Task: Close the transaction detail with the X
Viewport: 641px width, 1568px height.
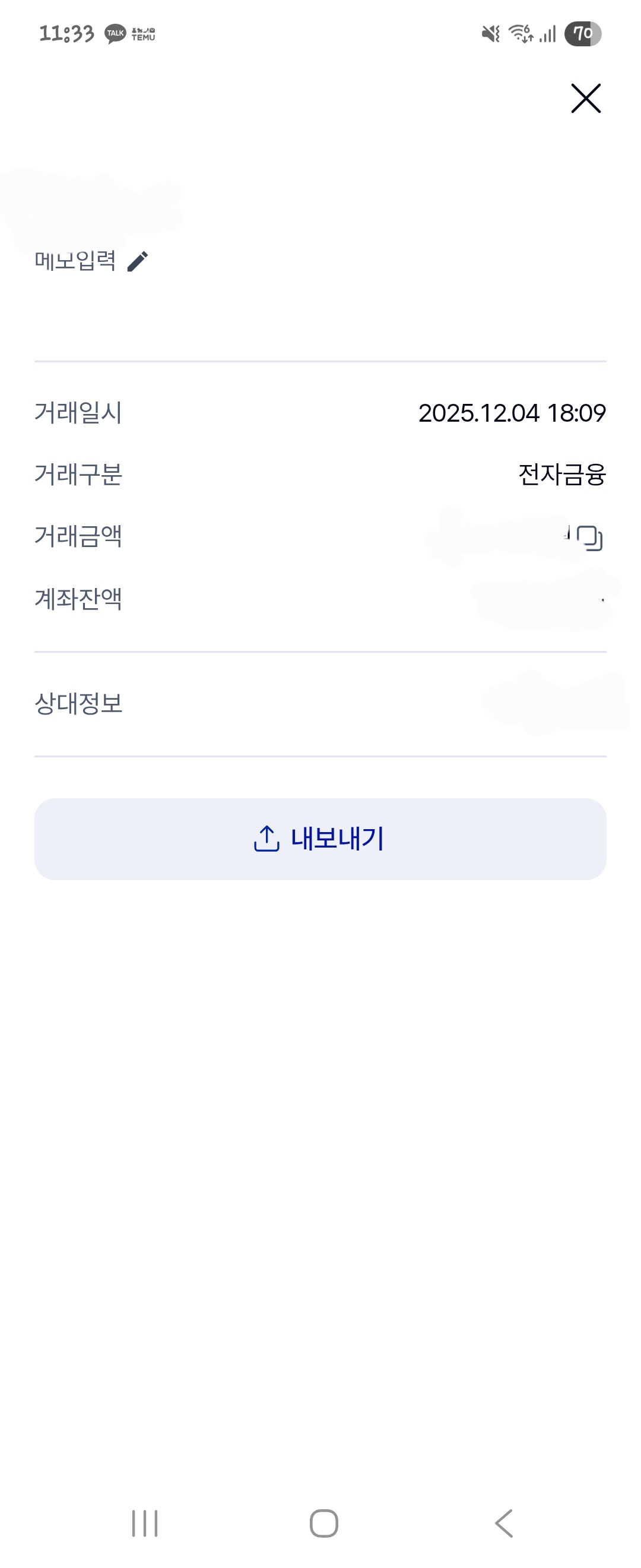Action: pos(586,99)
